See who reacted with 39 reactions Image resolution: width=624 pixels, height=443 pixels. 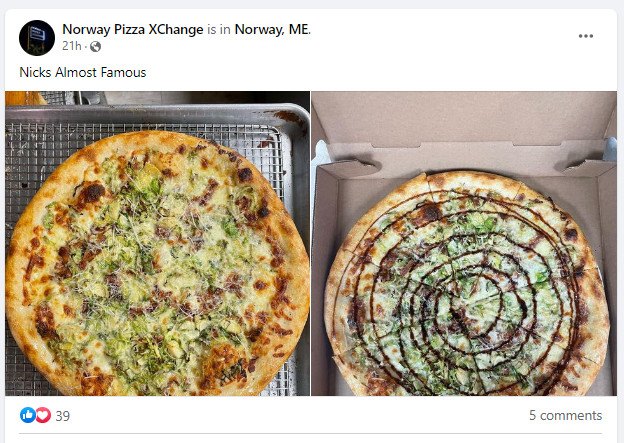coord(45,415)
